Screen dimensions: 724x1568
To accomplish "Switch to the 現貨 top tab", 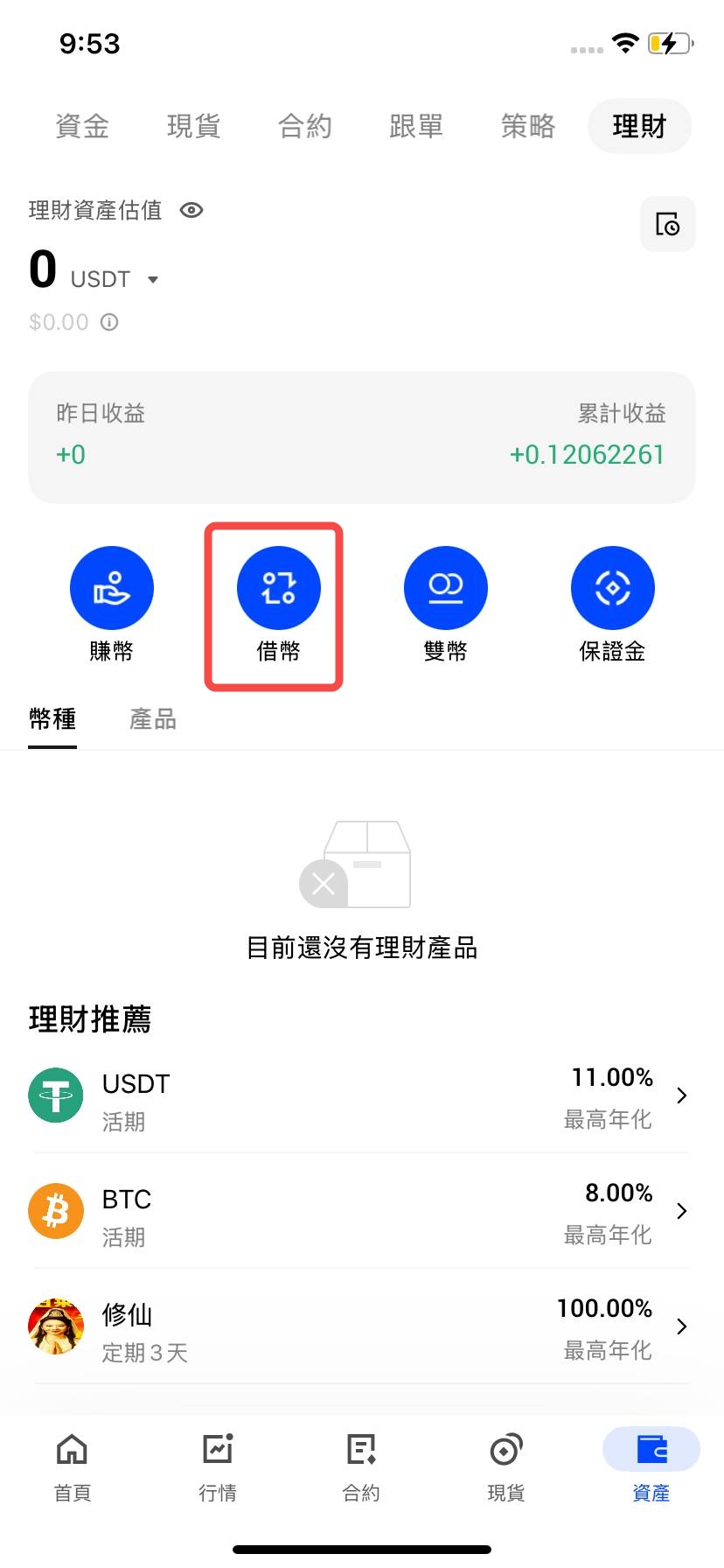I will click(x=194, y=126).
